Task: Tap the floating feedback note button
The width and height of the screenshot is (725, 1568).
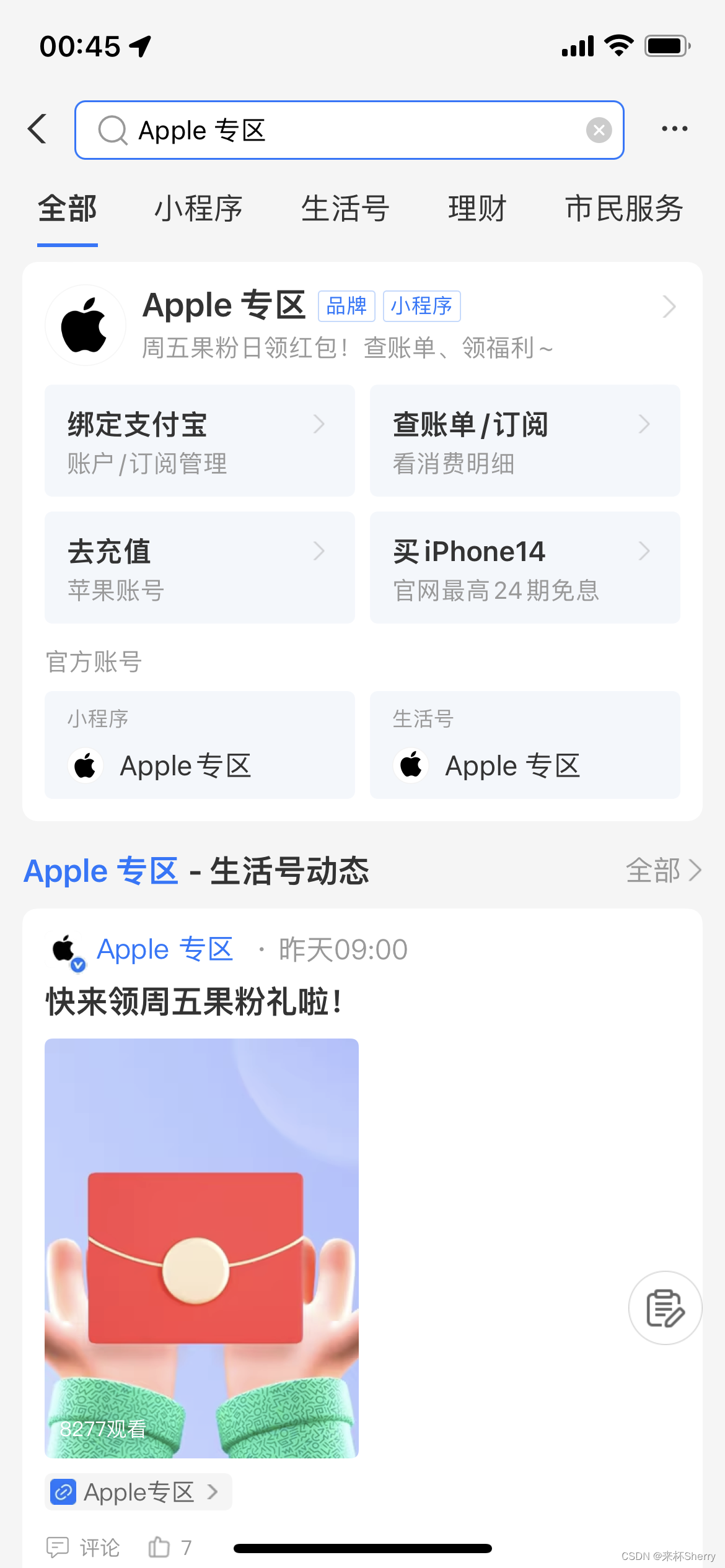Action: tap(665, 1308)
